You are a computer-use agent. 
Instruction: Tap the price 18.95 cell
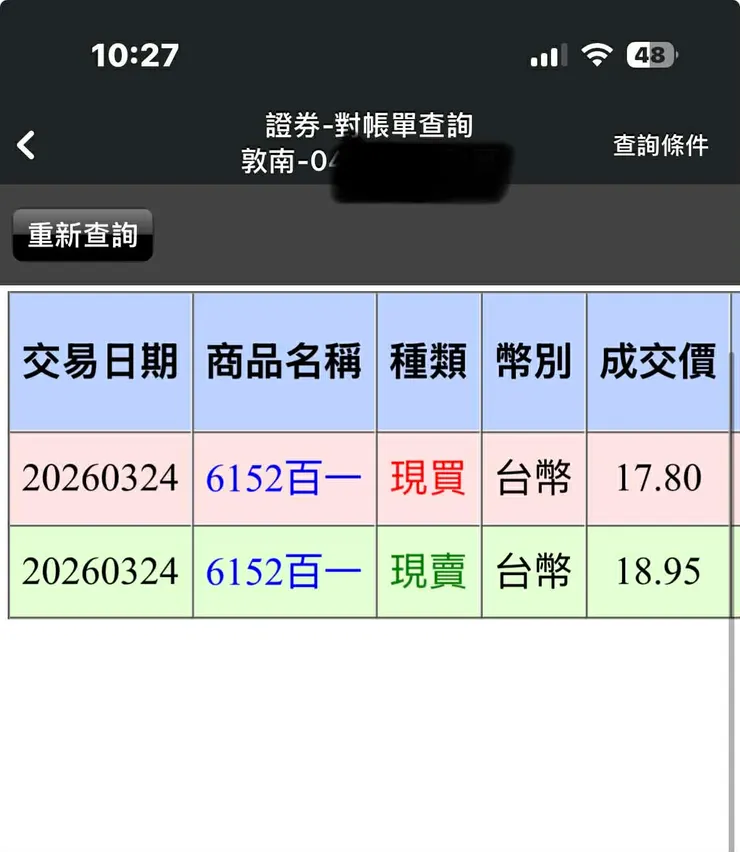coord(658,570)
